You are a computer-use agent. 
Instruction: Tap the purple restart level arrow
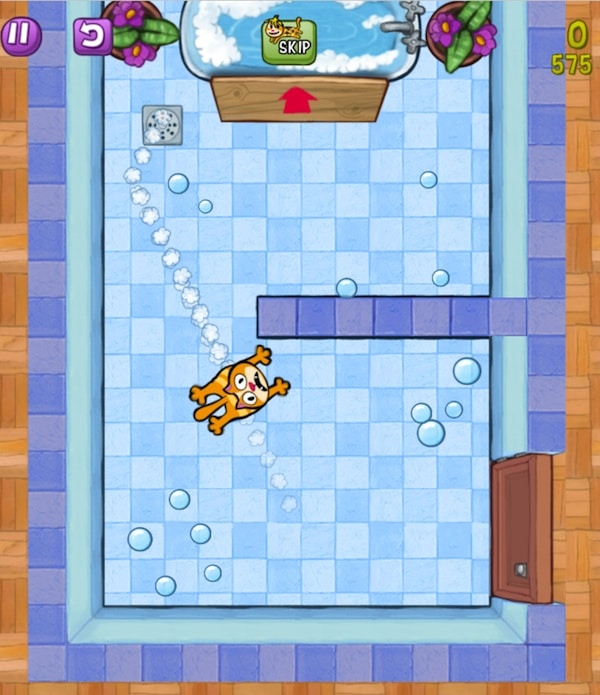click(92, 37)
